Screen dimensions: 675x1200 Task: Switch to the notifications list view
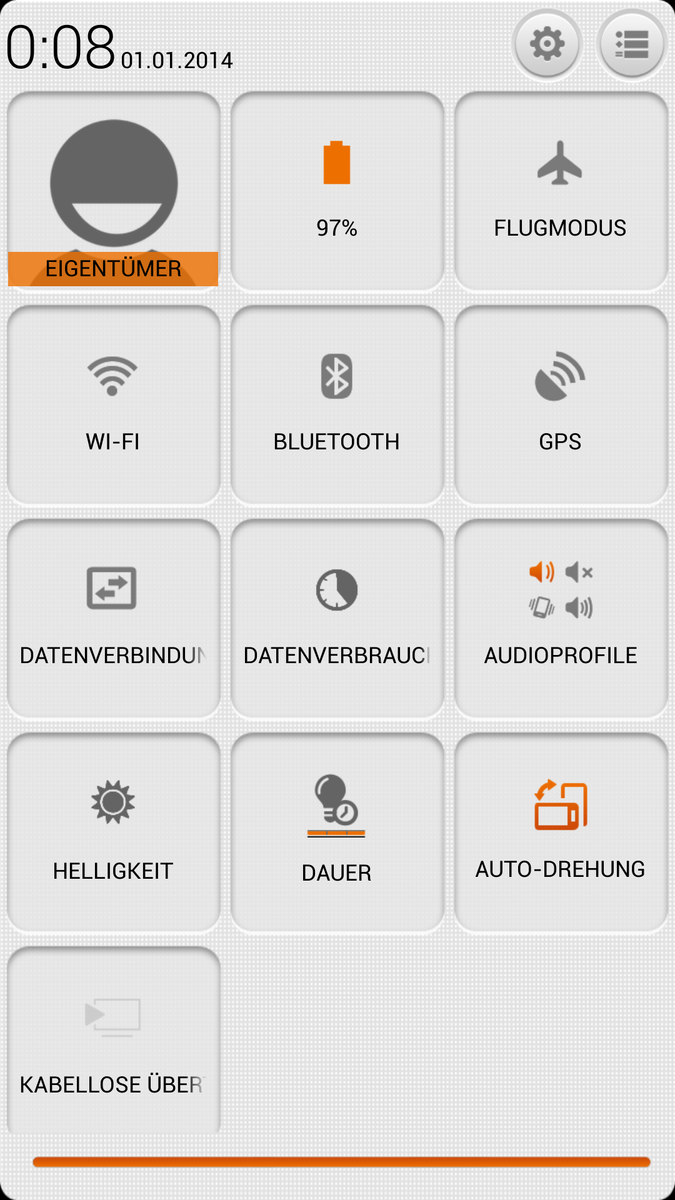(631, 44)
